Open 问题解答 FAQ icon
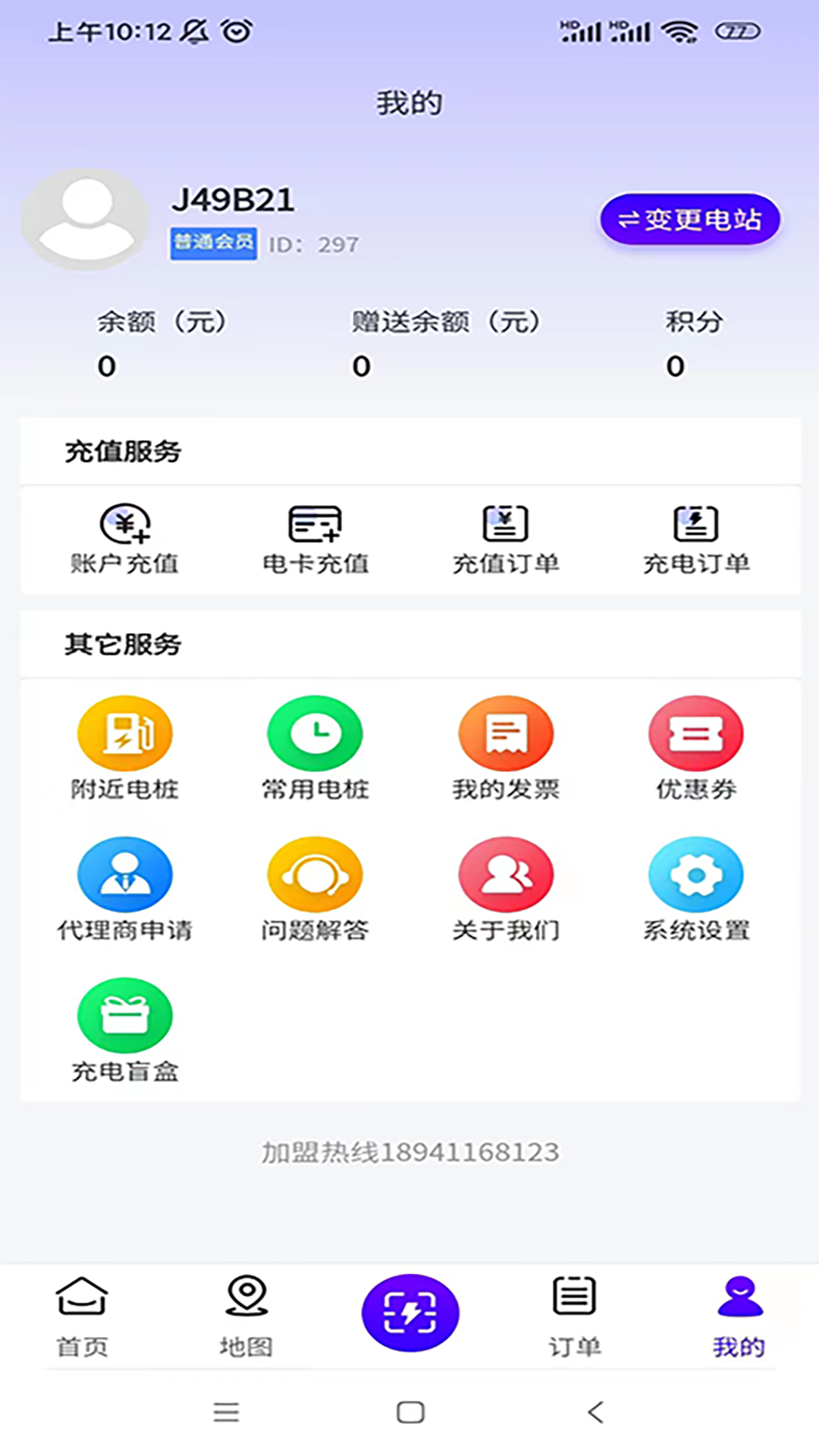The width and height of the screenshot is (819, 1456). [x=315, y=887]
